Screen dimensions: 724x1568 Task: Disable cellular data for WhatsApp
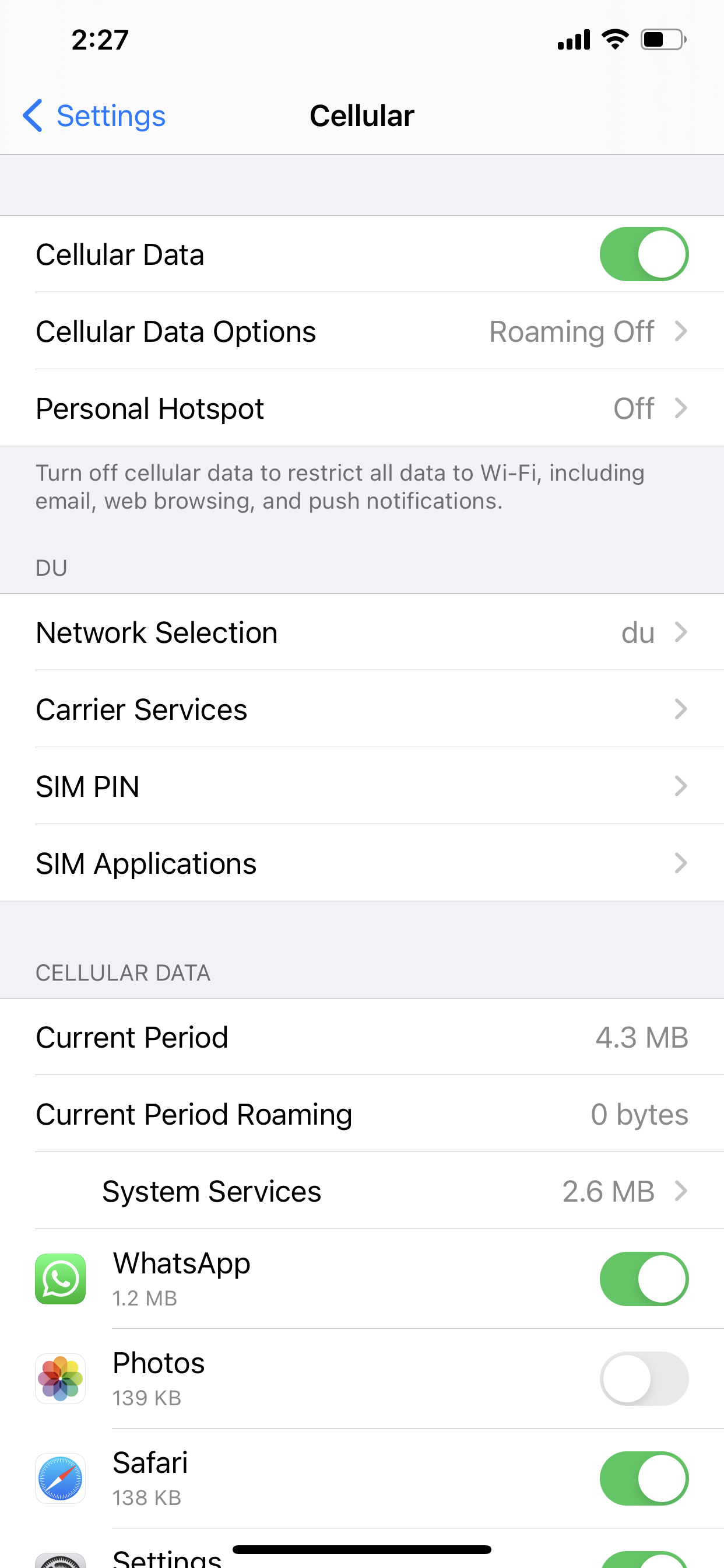pyautogui.click(x=643, y=1279)
